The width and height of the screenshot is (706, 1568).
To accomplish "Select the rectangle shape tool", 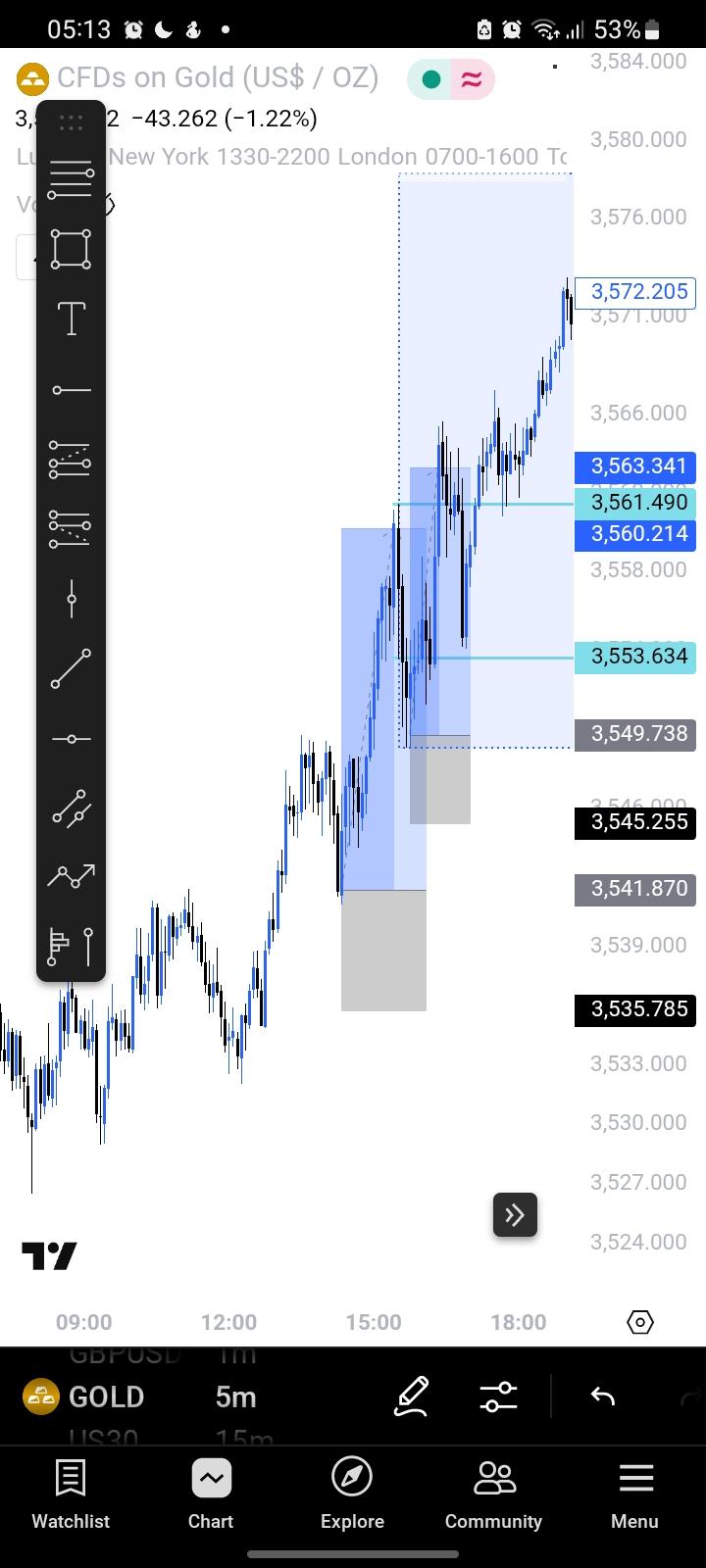I will 71,249.
